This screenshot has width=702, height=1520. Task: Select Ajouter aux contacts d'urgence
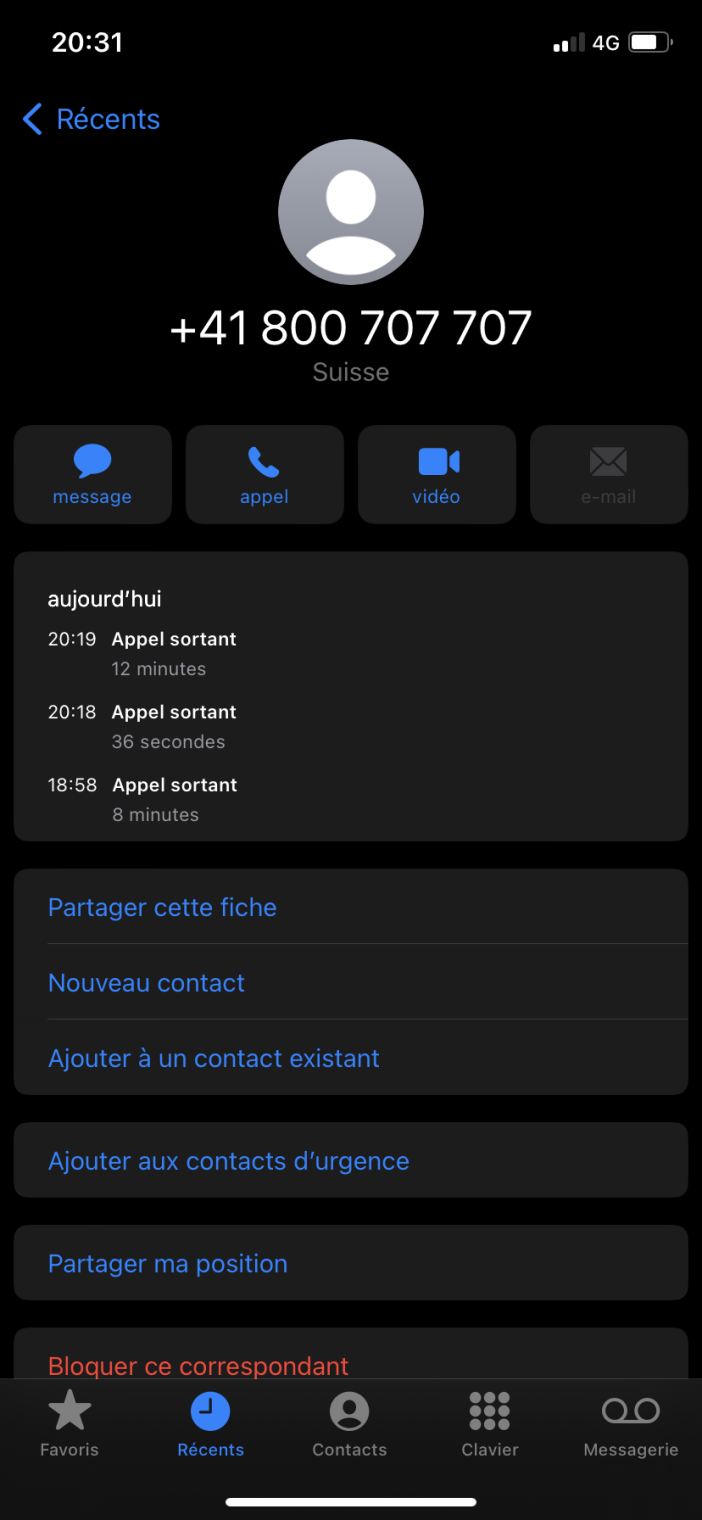(228, 1161)
